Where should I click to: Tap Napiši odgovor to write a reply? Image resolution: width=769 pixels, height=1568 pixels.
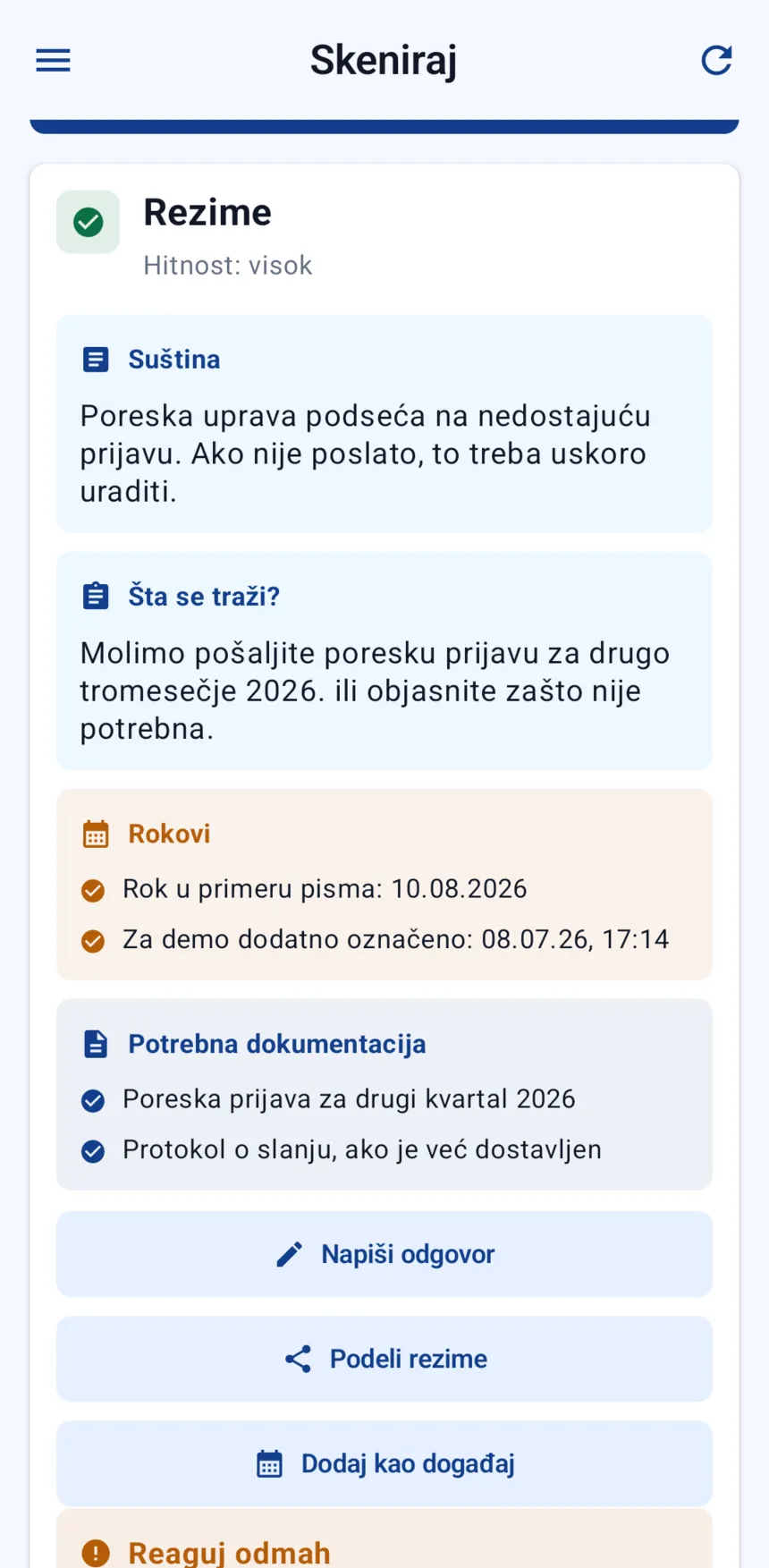pos(384,1254)
